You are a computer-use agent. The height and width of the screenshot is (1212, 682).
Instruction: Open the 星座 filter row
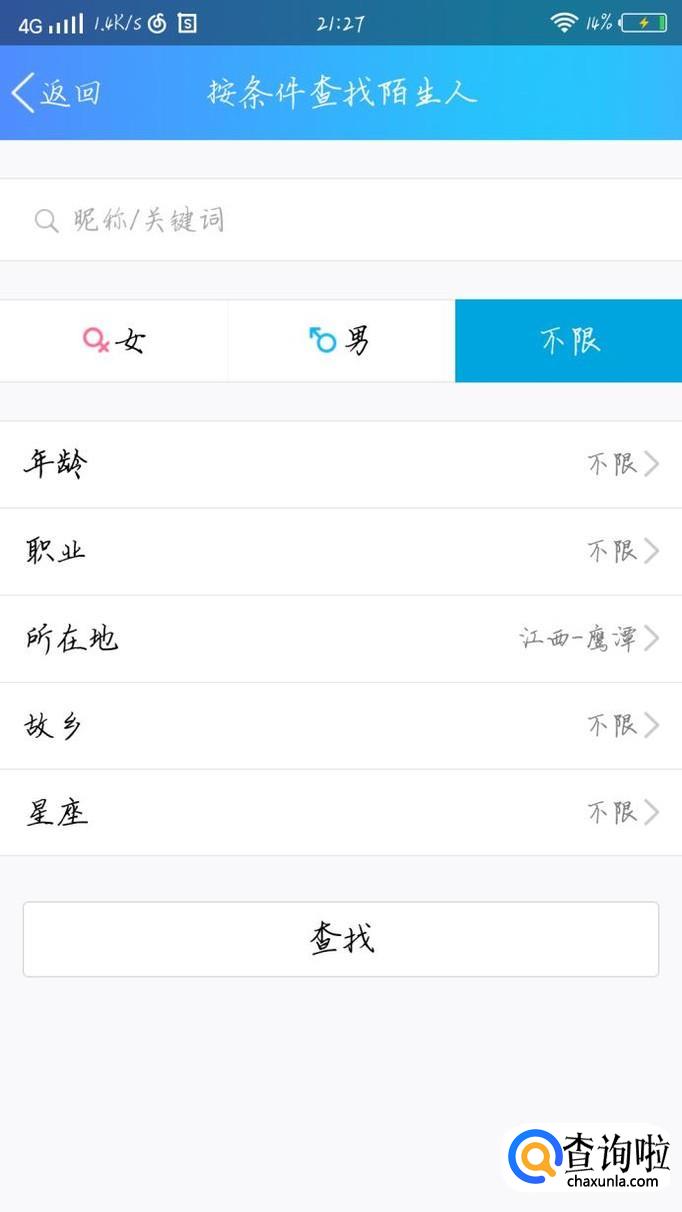click(x=340, y=812)
